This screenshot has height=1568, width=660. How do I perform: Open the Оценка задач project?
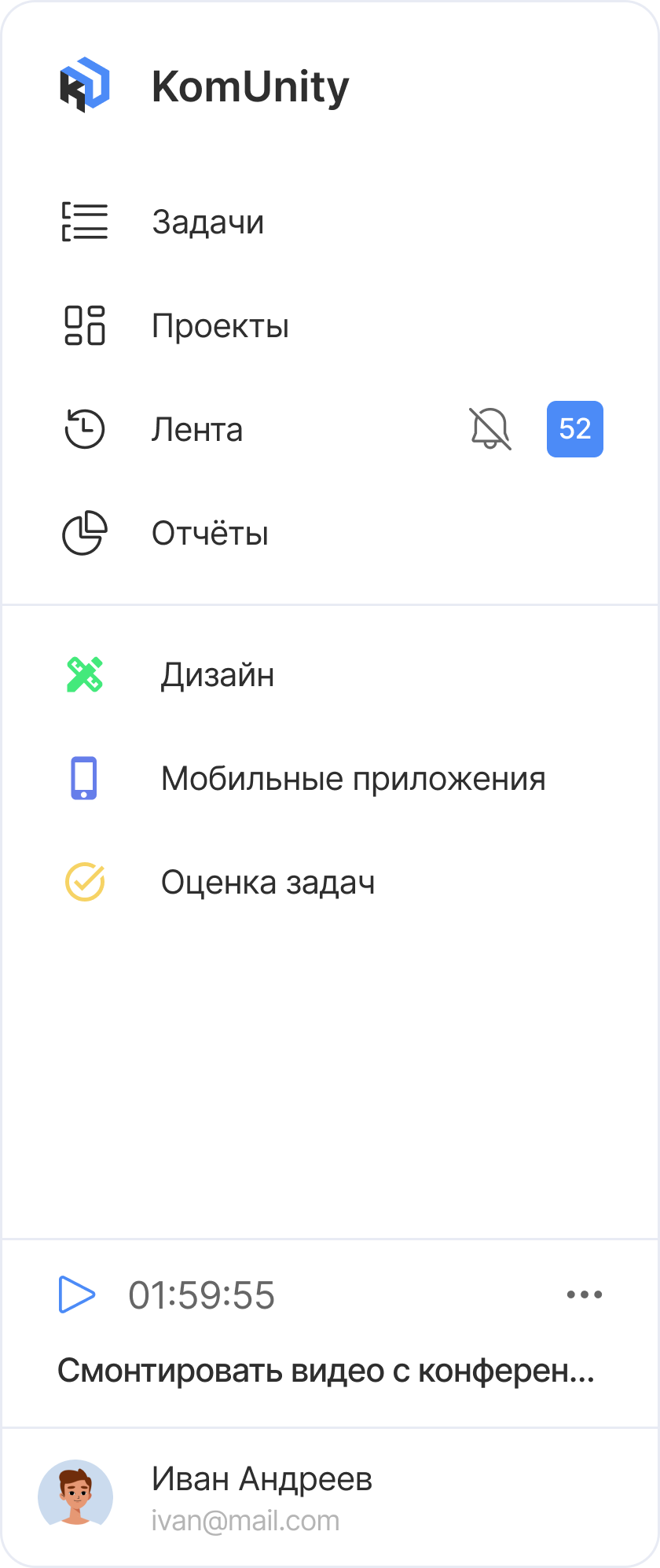267,883
